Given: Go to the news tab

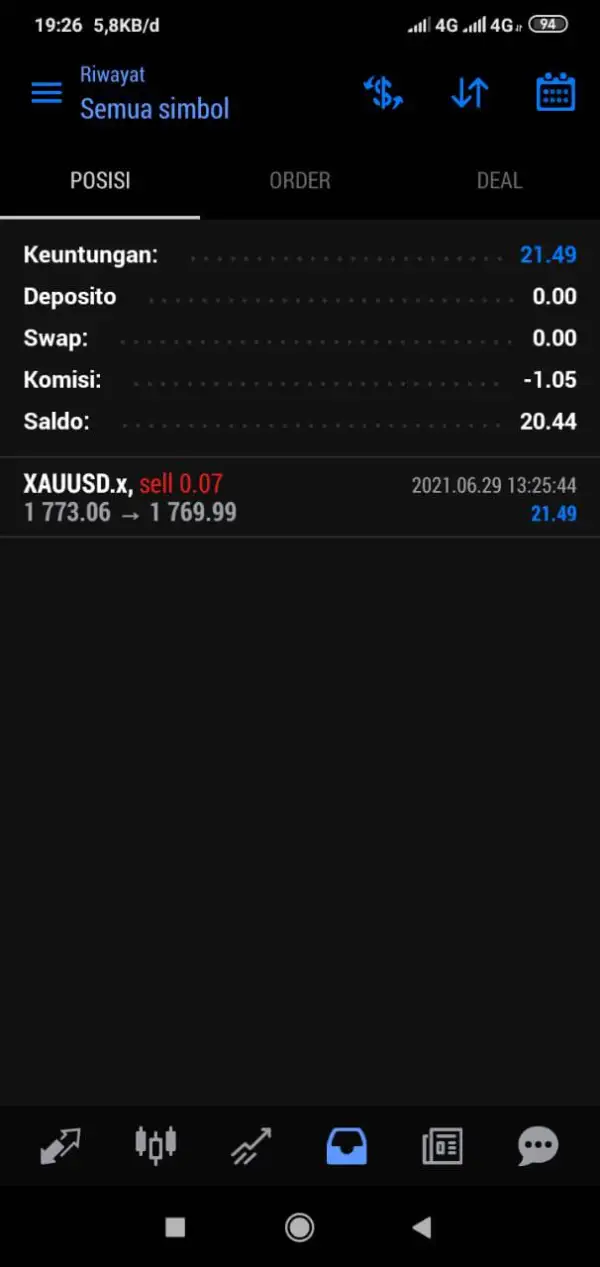Looking at the screenshot, I should [x=442, y=1146].
